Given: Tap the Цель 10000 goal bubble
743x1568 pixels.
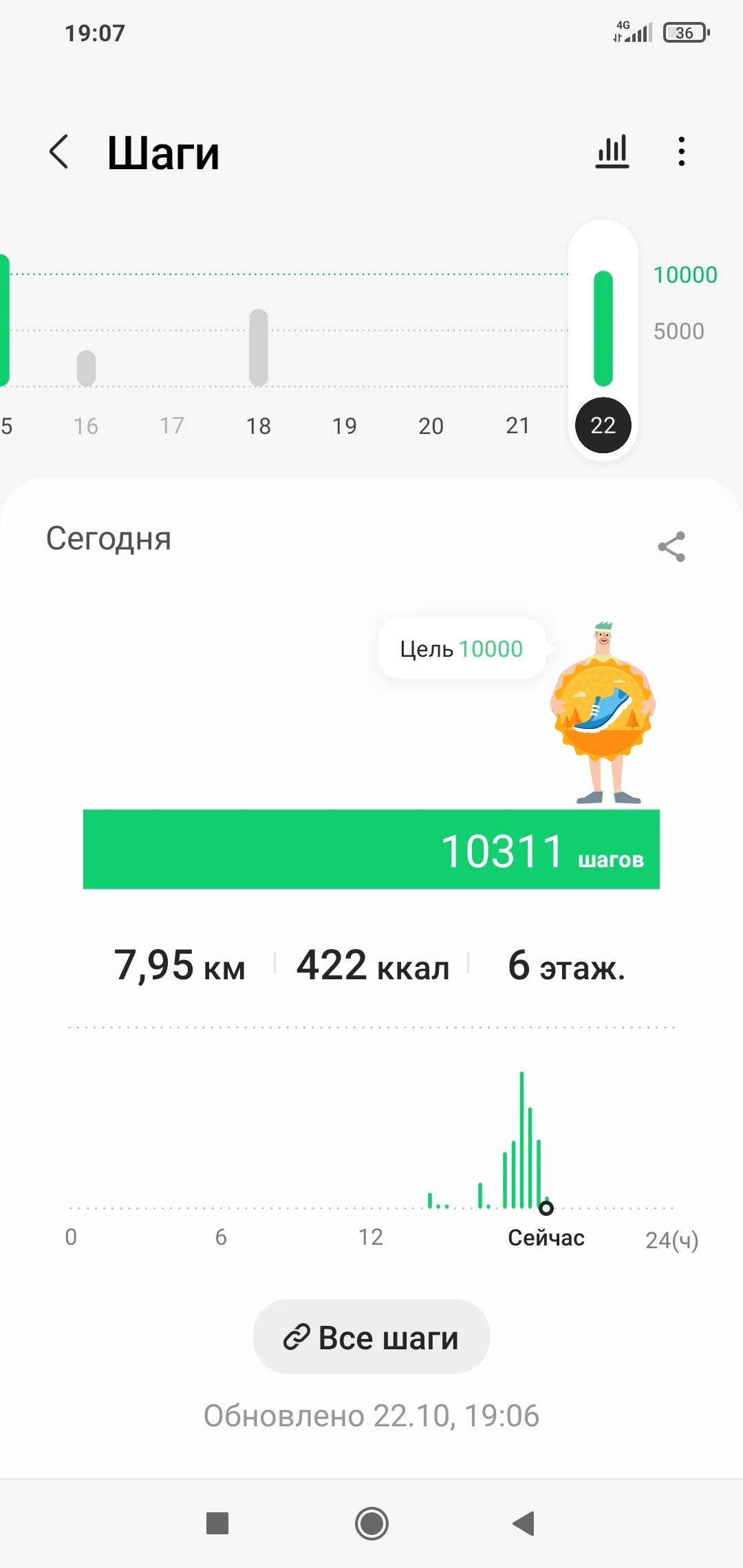Looking at the screenshot, I should pos(462,649).
